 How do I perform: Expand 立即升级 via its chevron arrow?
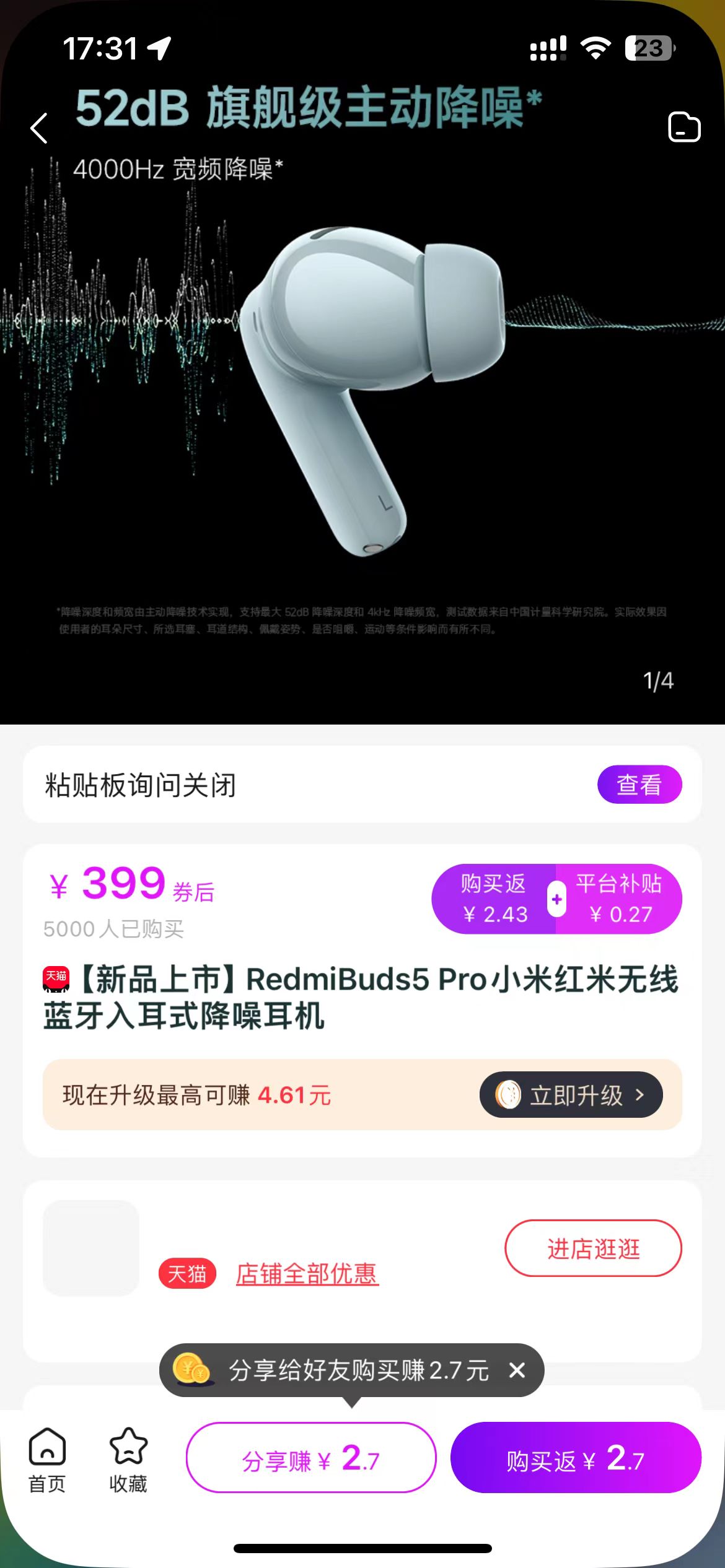(643, 1095)
